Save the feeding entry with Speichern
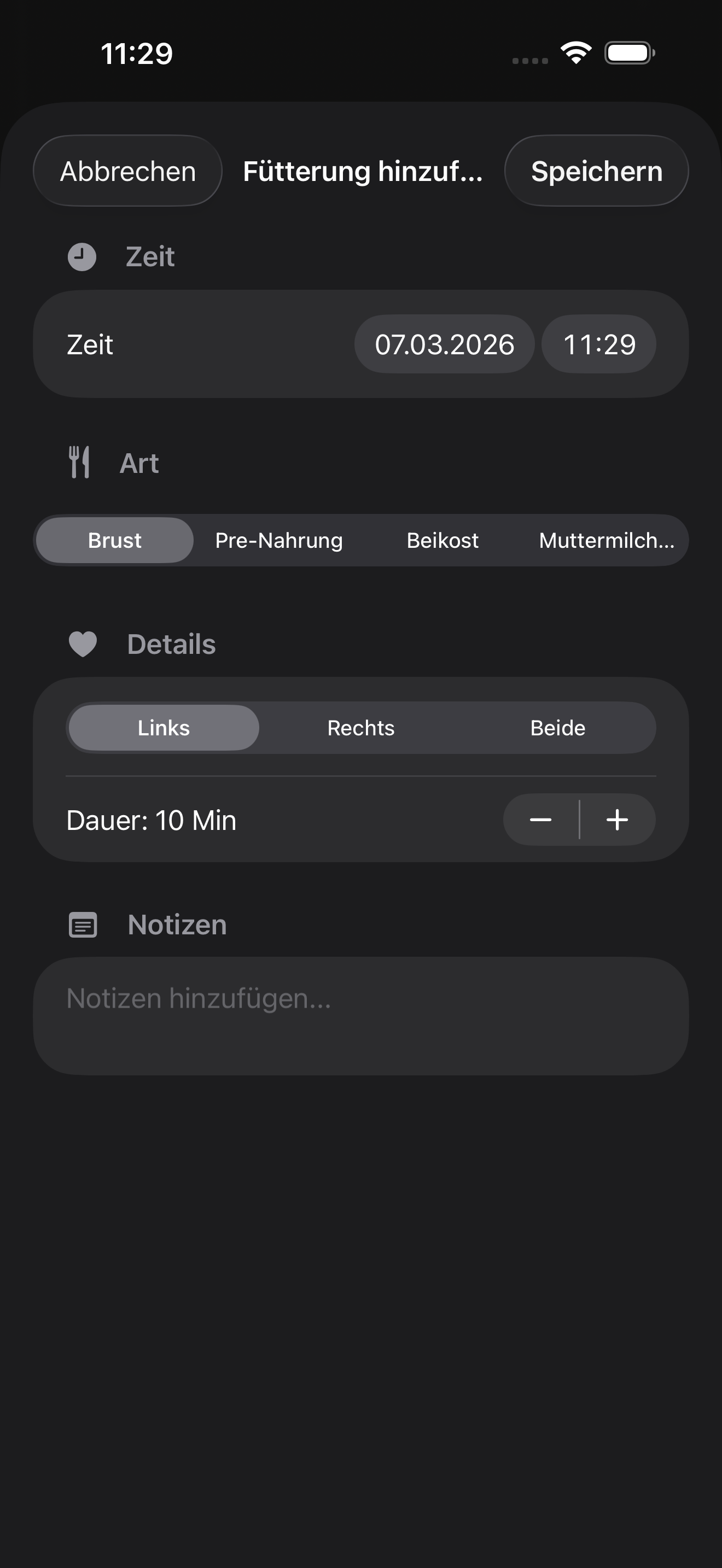 point(596,171)
